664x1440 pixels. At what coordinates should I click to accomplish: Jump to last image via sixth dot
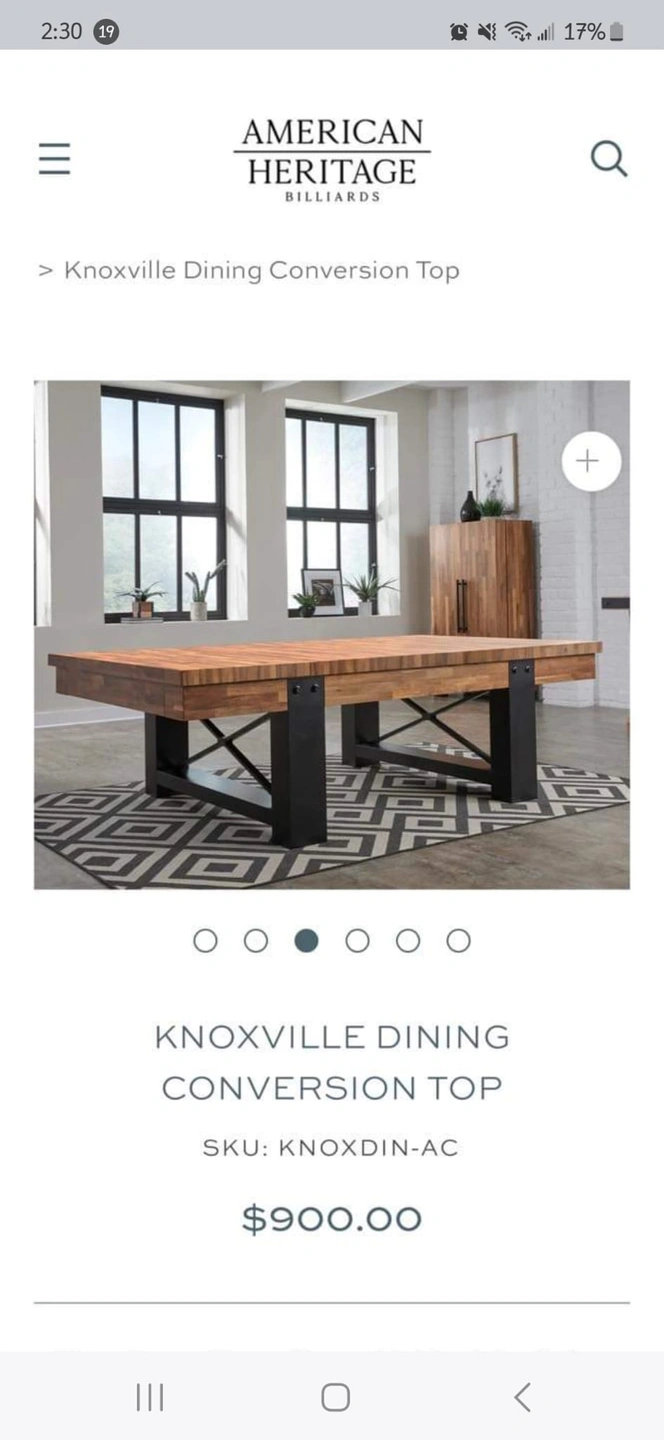point(458,941)
